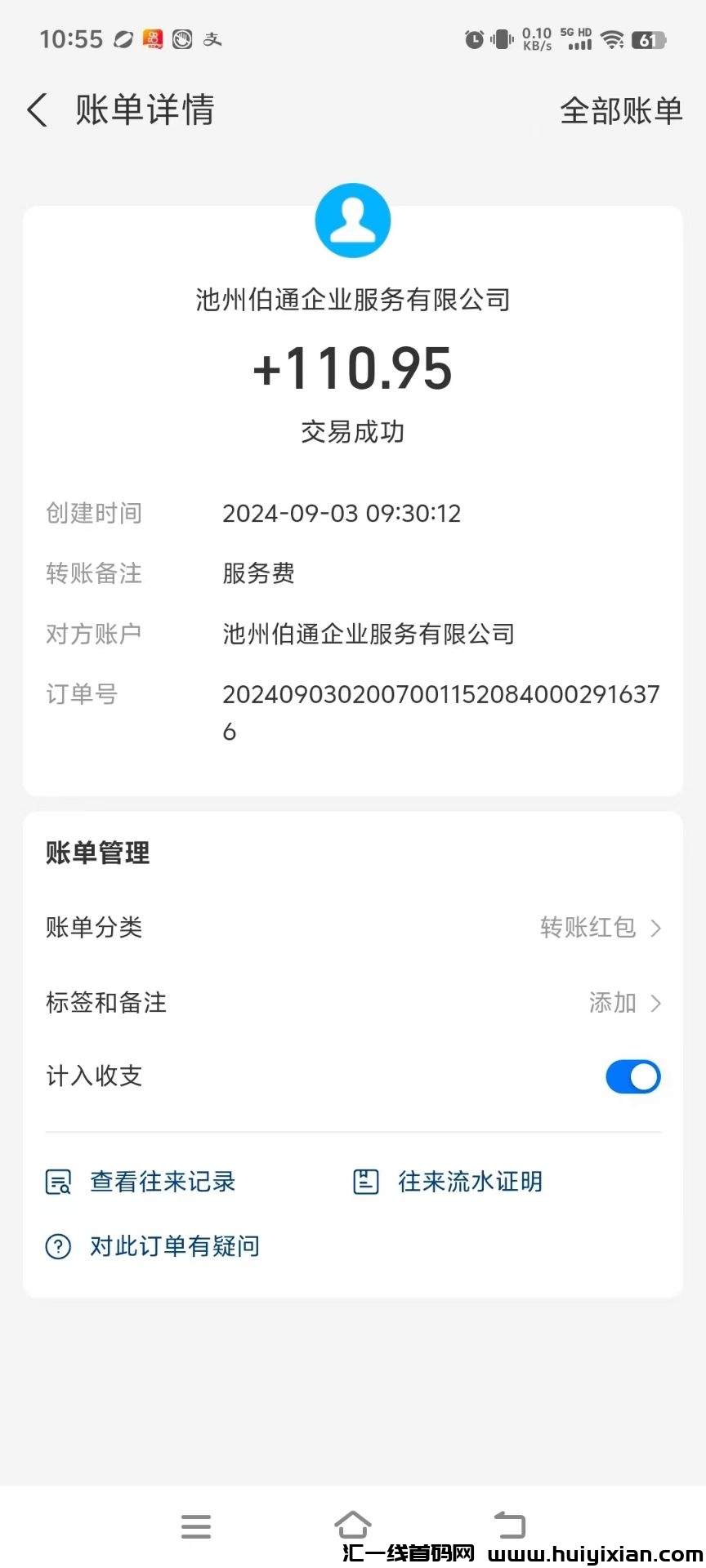Tap the back arrow beside 账单详情
The width and height of the screenshot is (706, 1568).
[37, 109]
